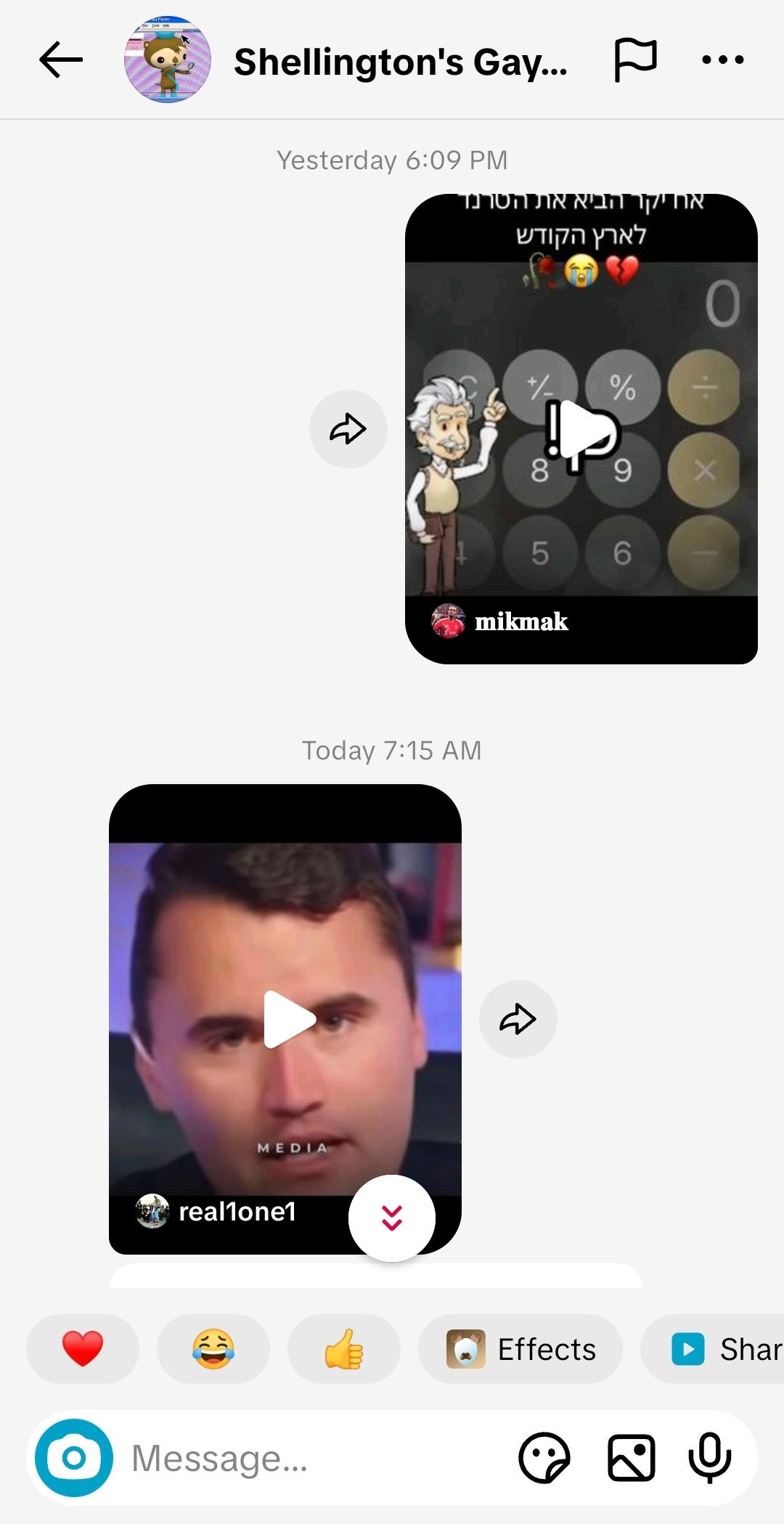Screen dimensions: 784x1524
Task: Open the sticker picker
Action: (544, 1458)
